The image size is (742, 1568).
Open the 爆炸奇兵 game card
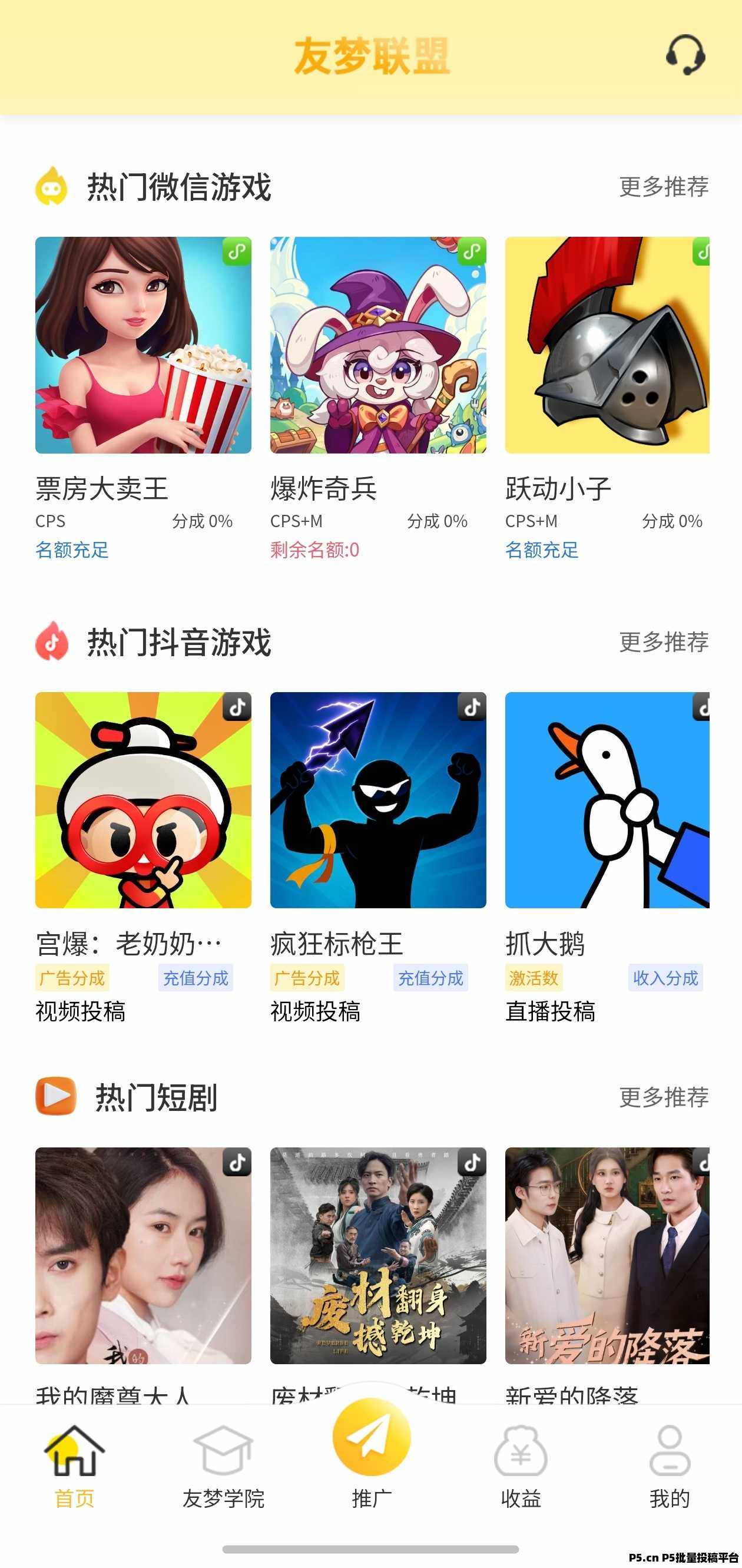378,345
